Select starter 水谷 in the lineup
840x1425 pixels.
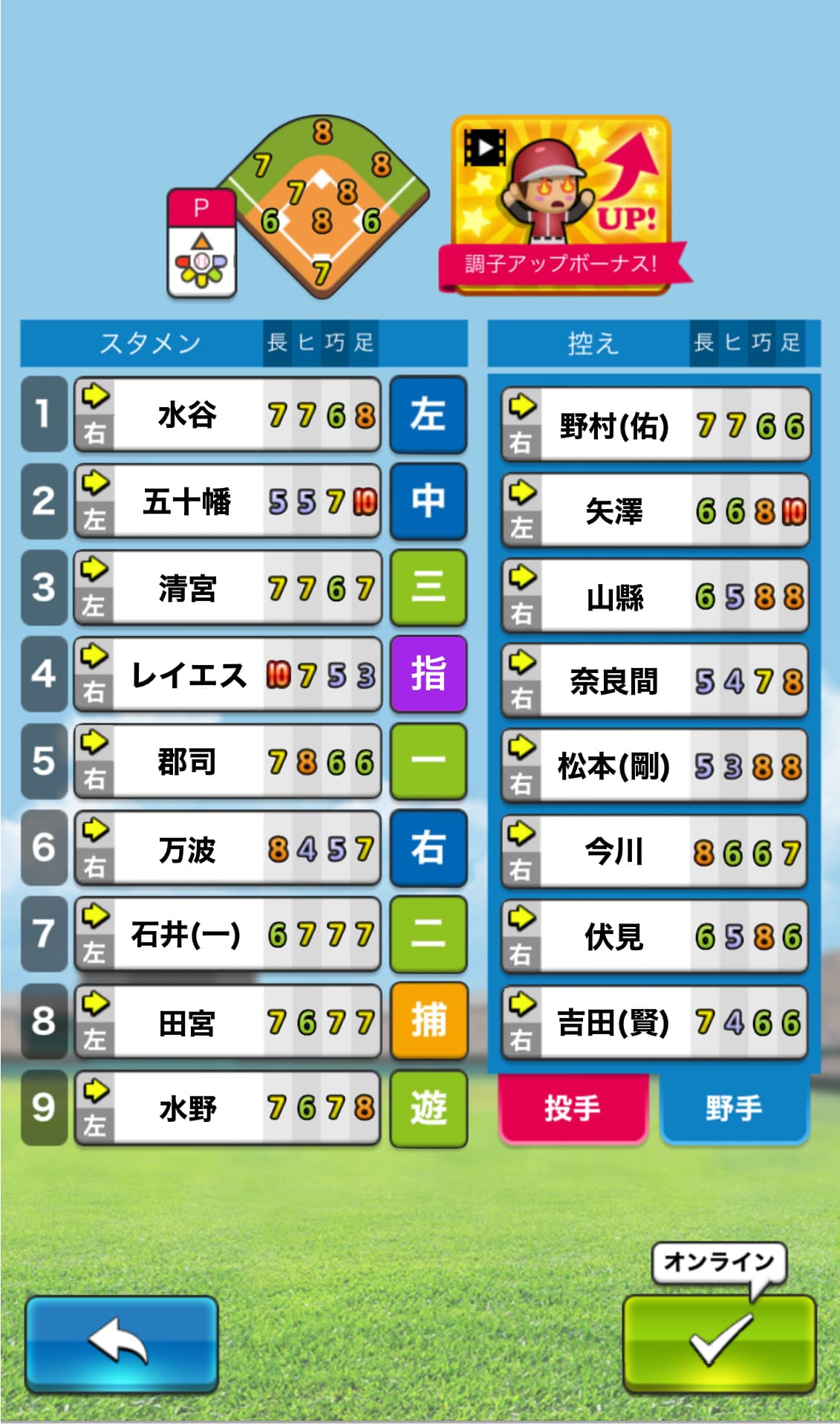[x=227, y=415]
